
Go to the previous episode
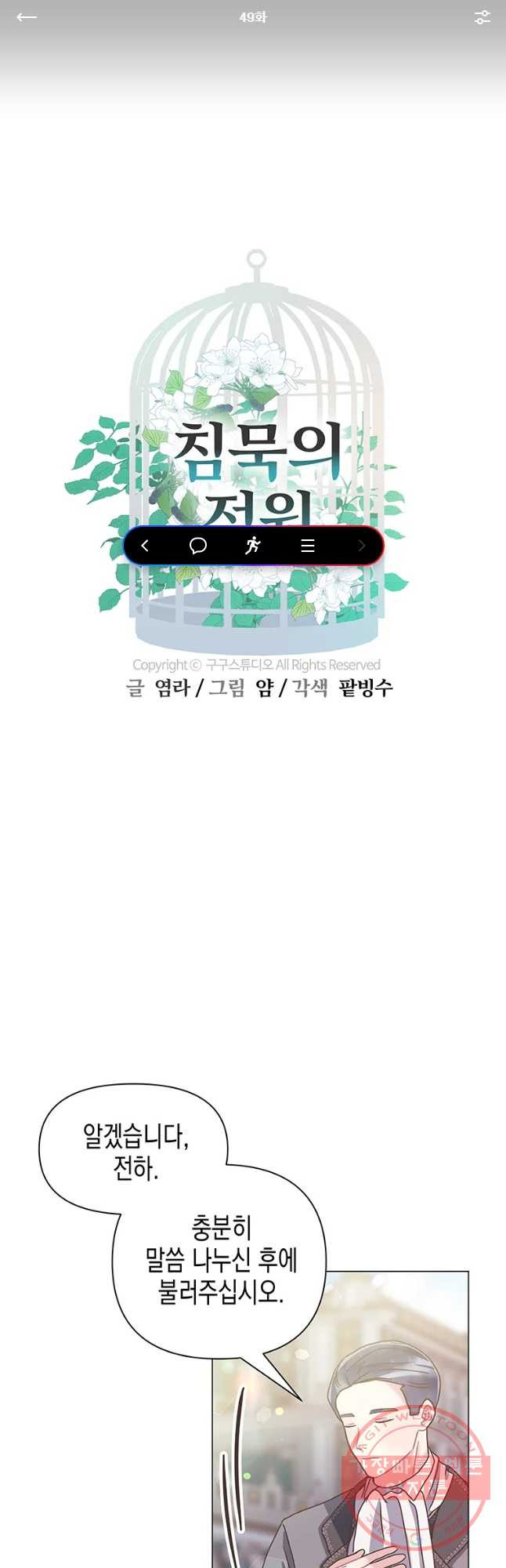pos(145,546)
